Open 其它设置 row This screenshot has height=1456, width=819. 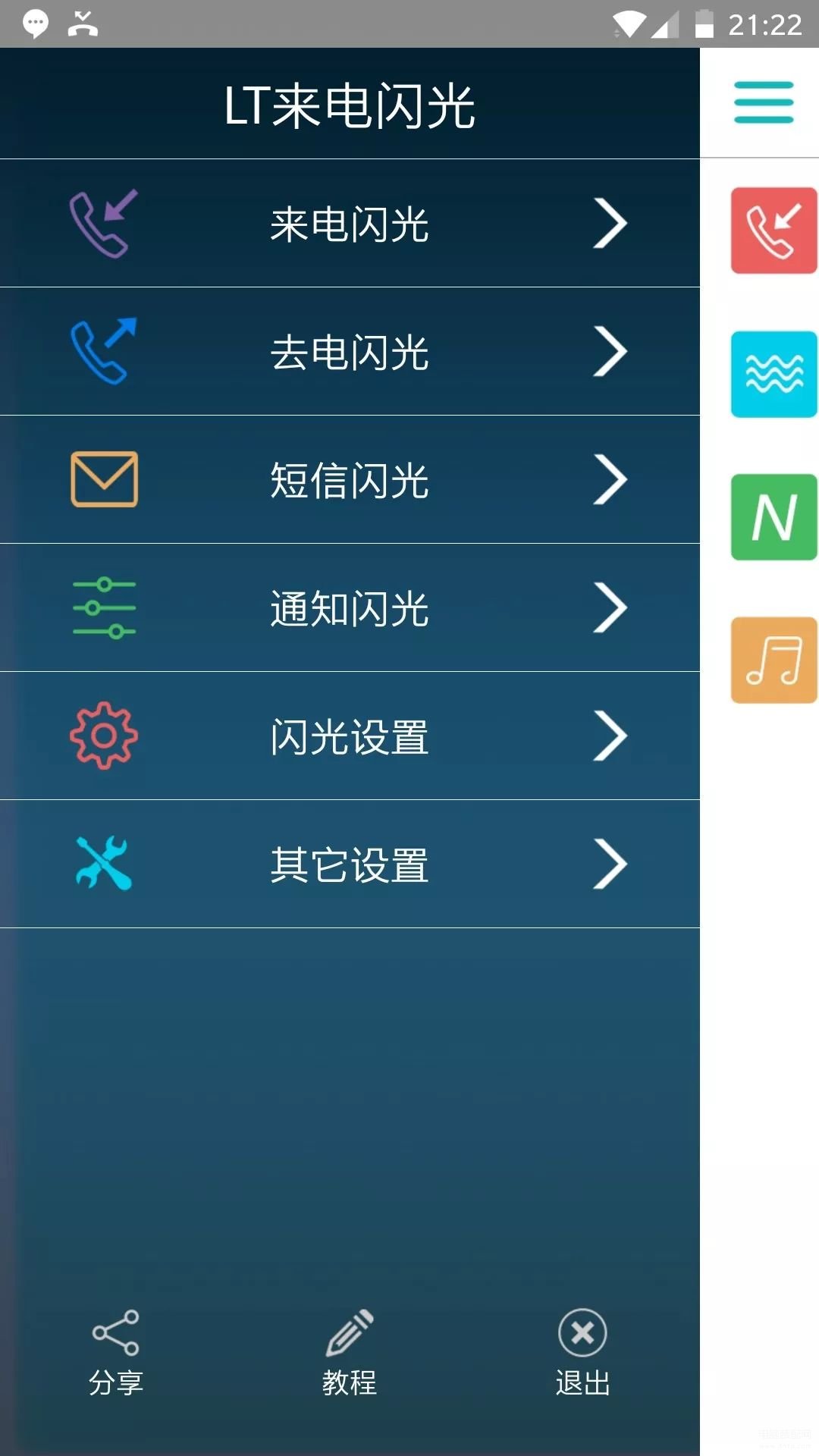(x=350, y=864)
